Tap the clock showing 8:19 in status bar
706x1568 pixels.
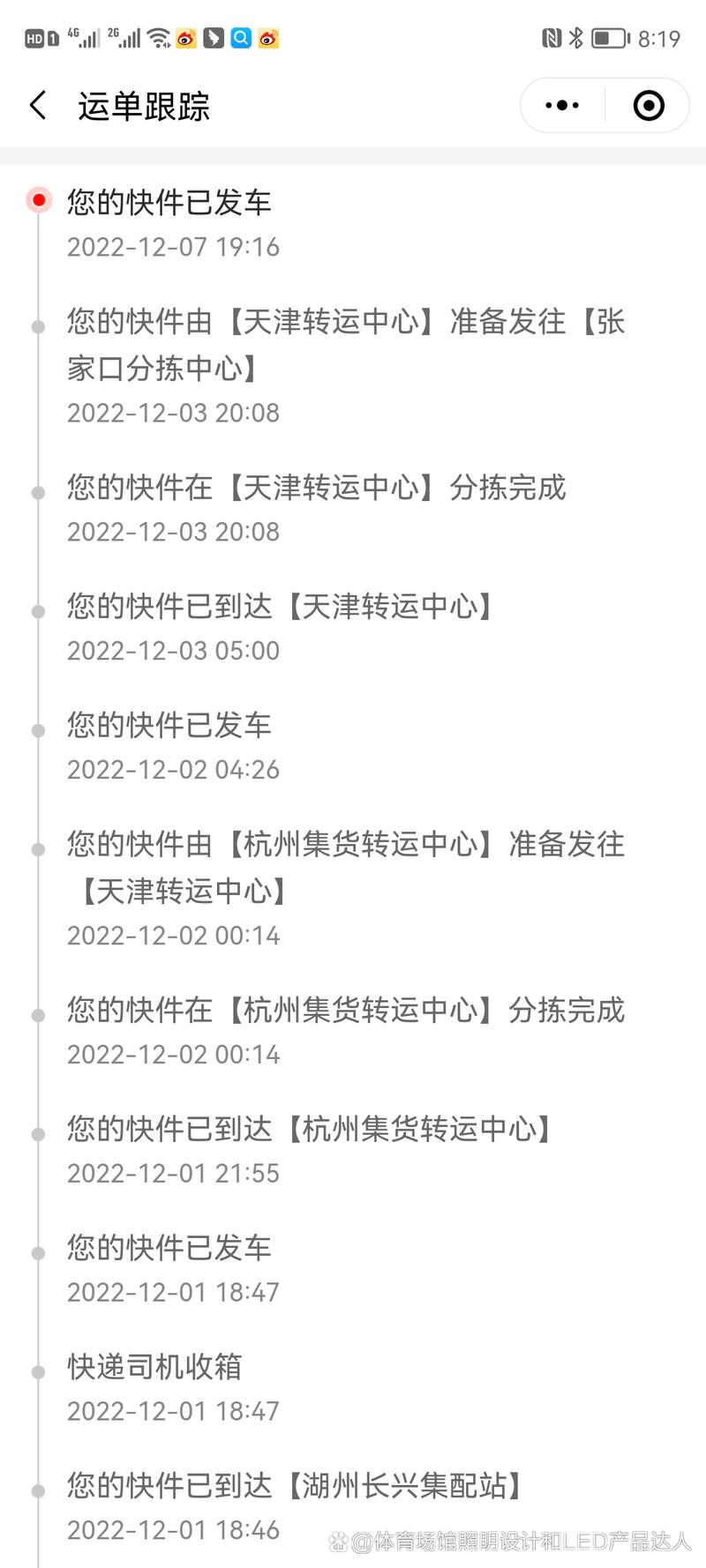click(x=658, y=38)
